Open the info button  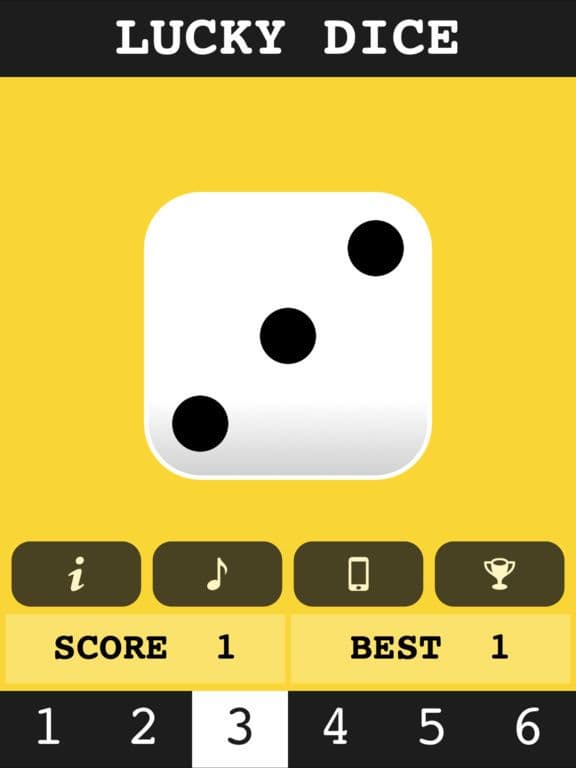[76, 574]
